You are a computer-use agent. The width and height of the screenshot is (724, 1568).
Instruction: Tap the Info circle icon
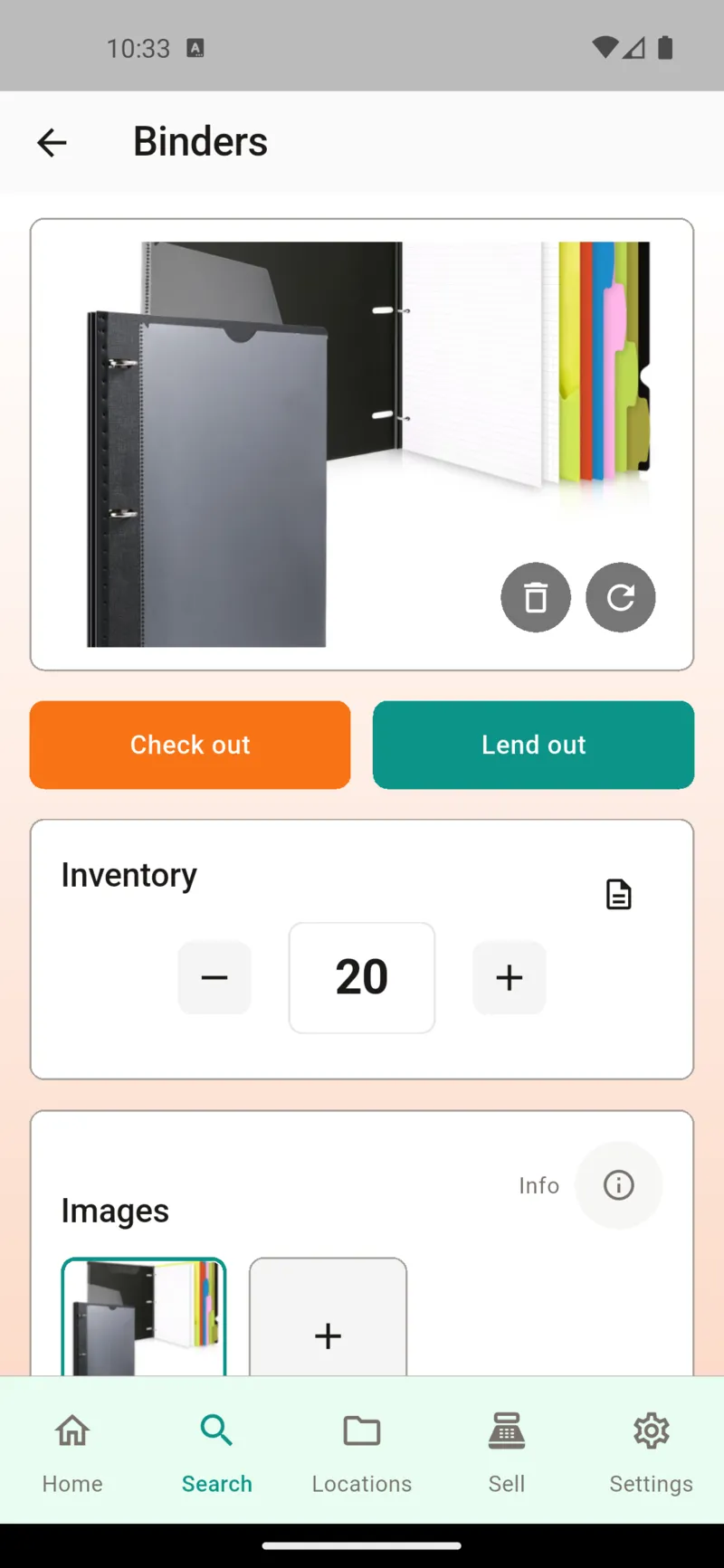coord(618,1185)
